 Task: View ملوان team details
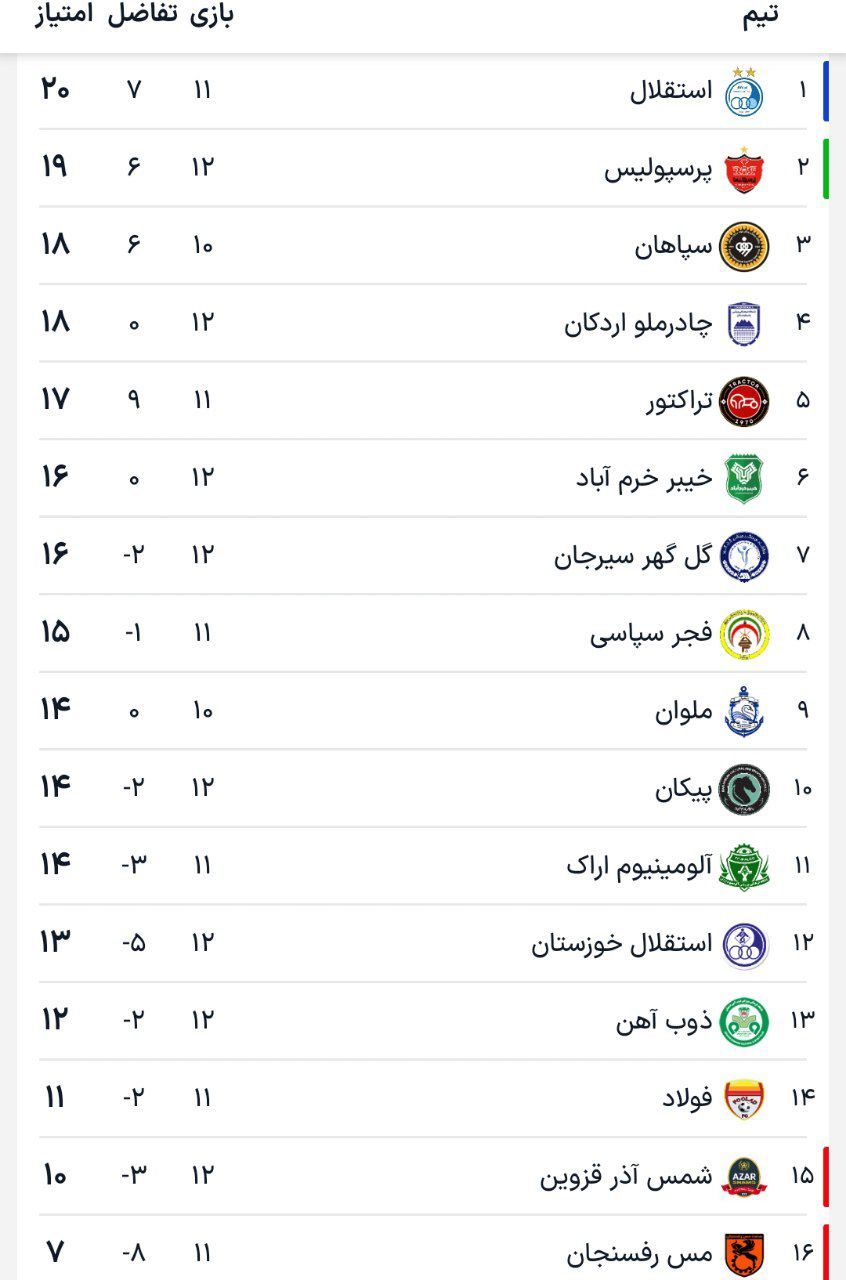(x=423, y=711)
